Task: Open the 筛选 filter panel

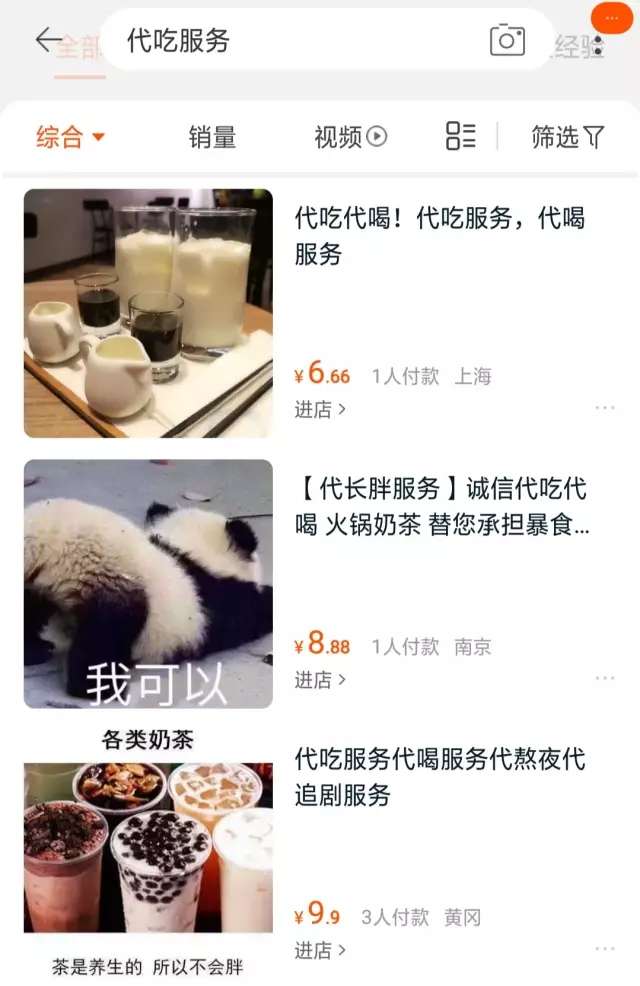Action: click(x=567, y=137)
